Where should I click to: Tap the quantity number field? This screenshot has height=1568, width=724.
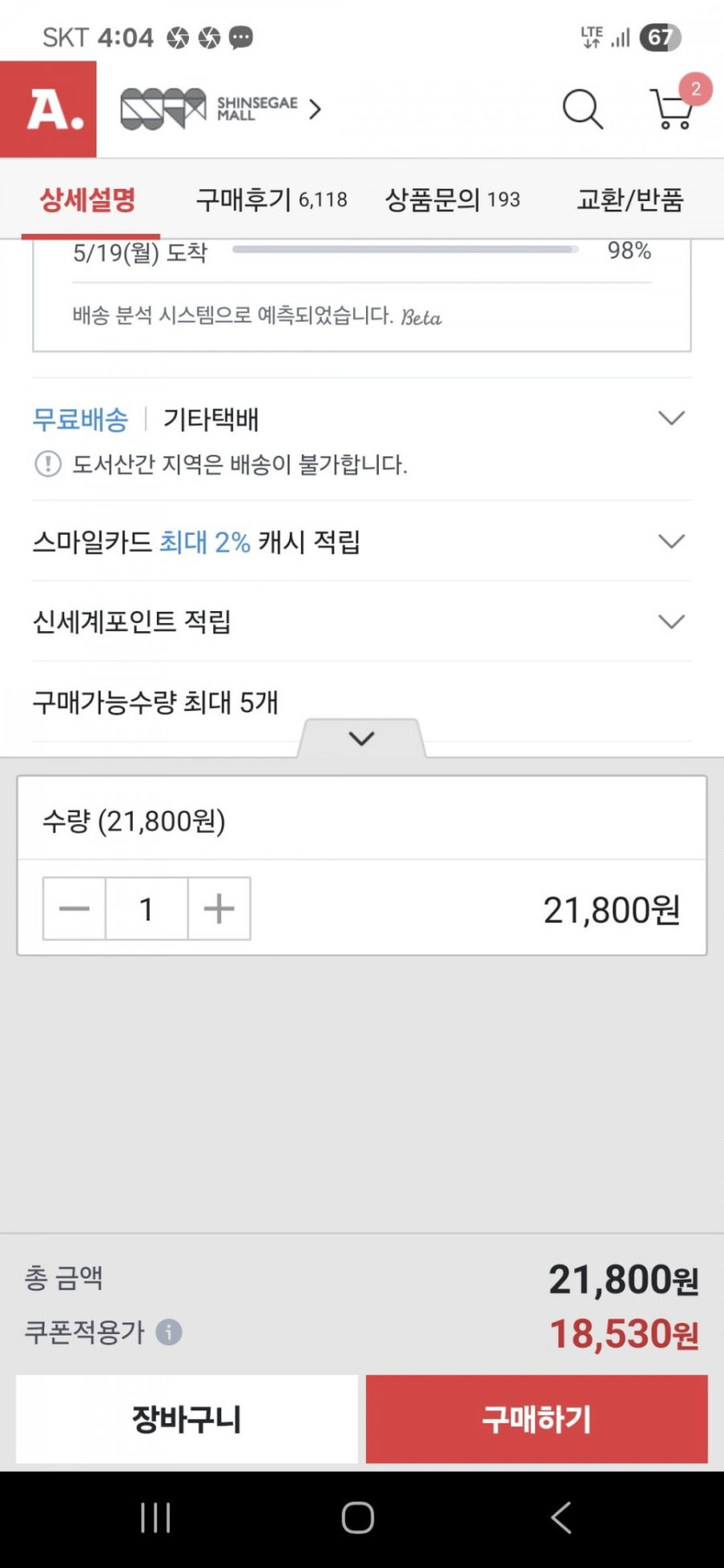(147, 908)
